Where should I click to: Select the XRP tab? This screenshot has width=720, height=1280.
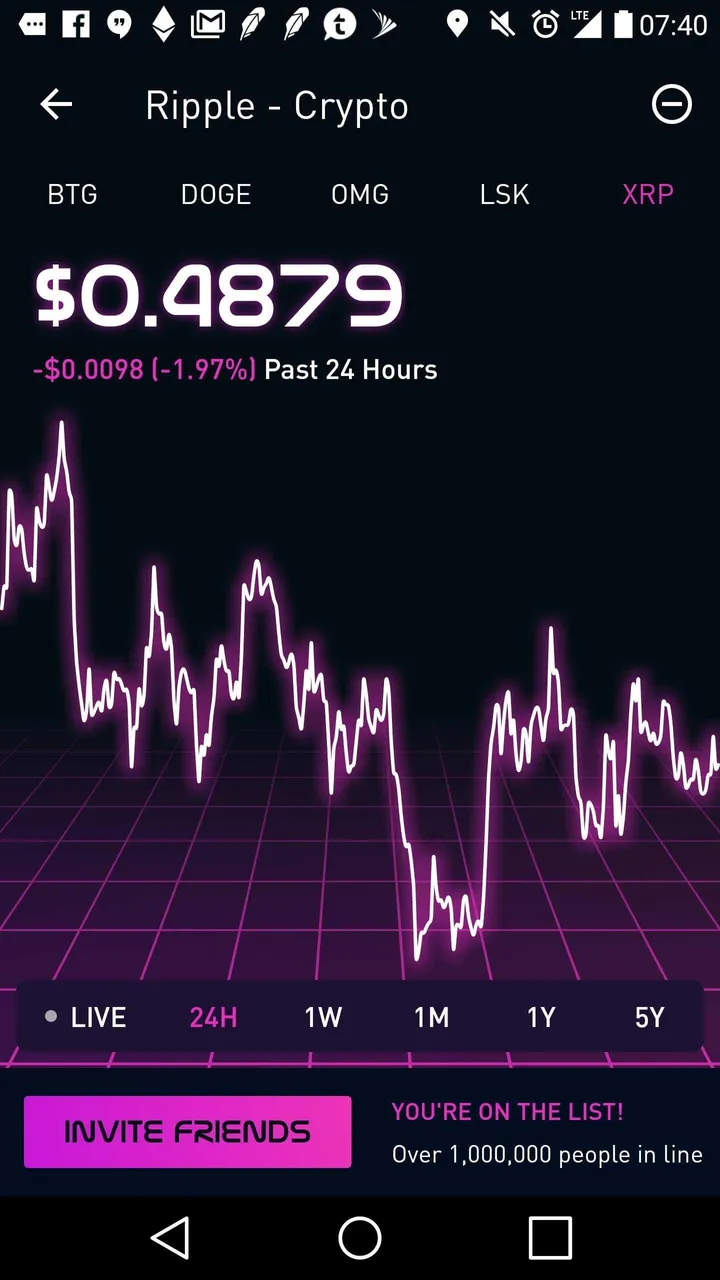pos(648,194)
